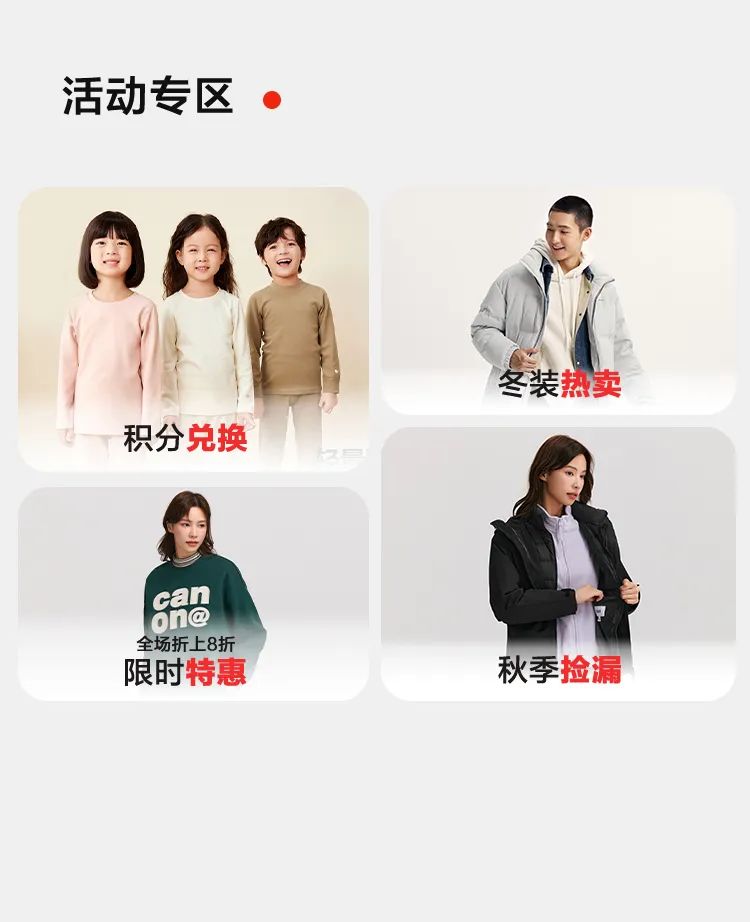The width and height of the screenshot is (750, 922).
Task: Open the 积分兑换 activity card
Action: tap(193, 329)
